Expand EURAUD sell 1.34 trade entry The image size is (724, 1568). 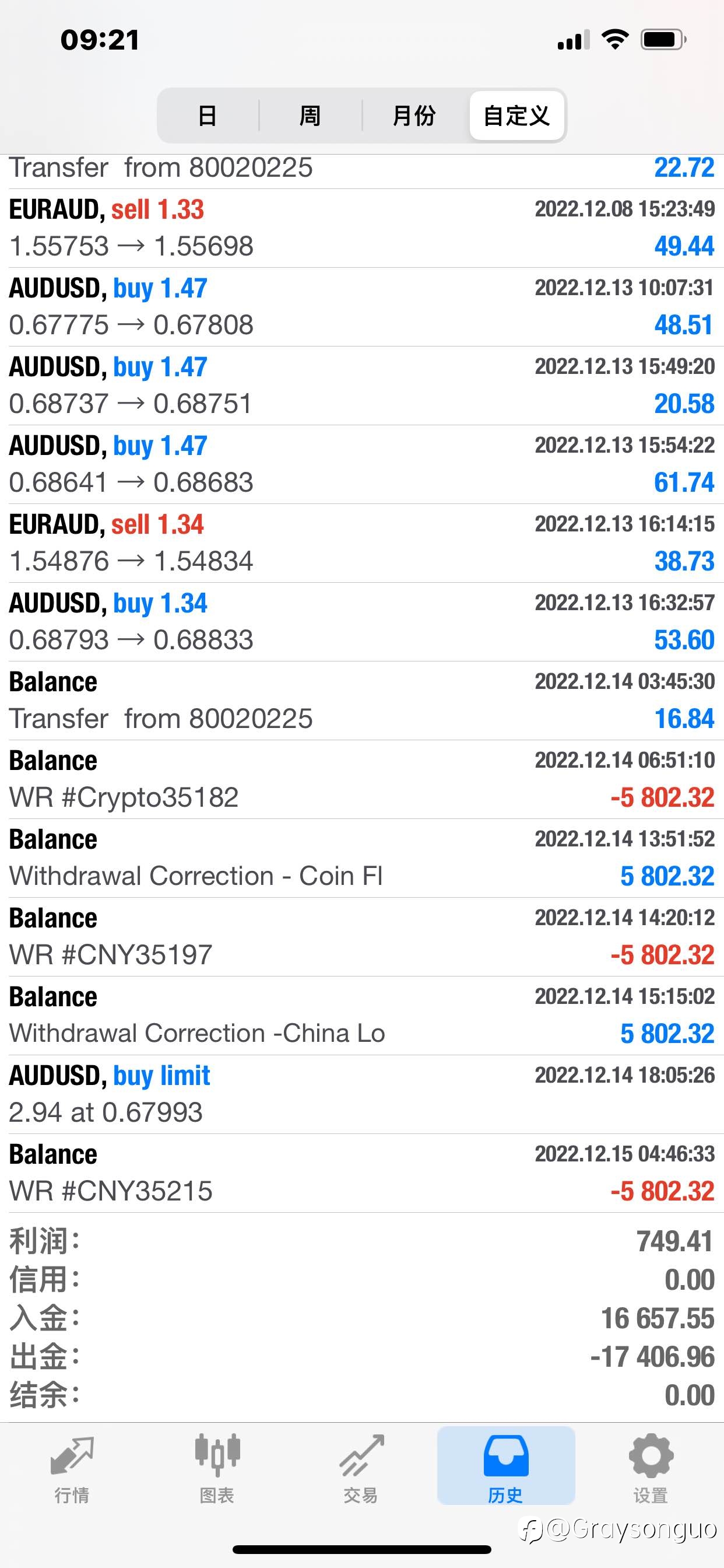(362, 543)
